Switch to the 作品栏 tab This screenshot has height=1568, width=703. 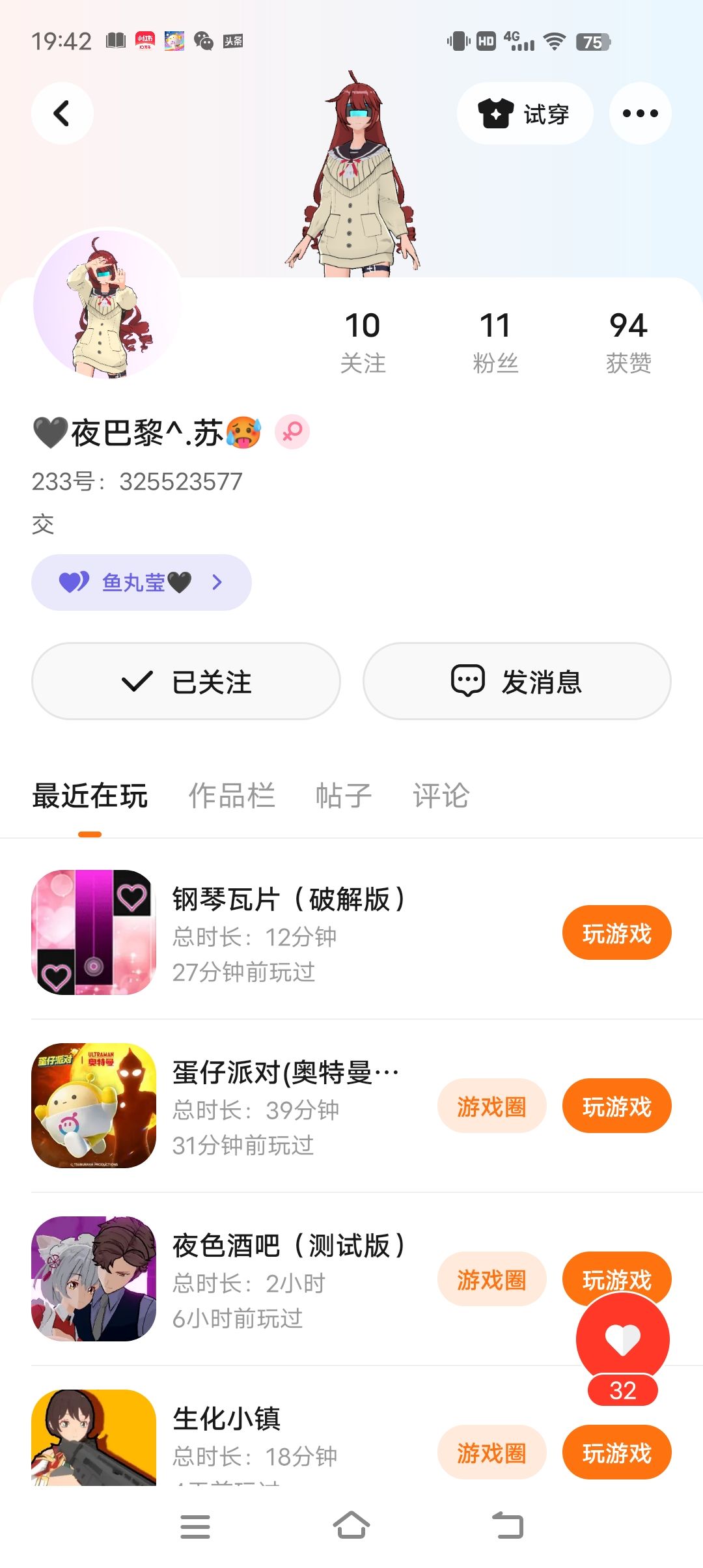tap(232, 796)
